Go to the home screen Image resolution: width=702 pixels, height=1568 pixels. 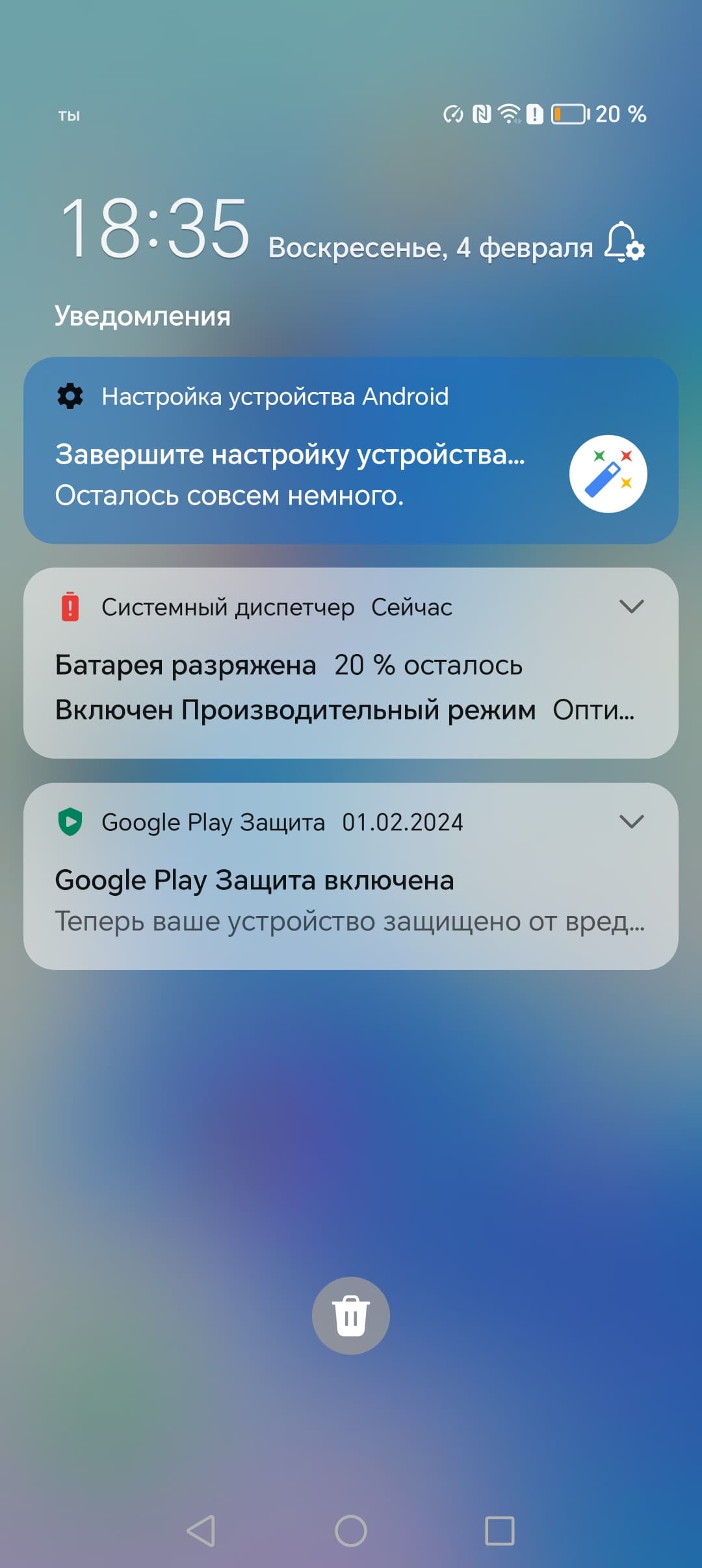(351, 1531)
